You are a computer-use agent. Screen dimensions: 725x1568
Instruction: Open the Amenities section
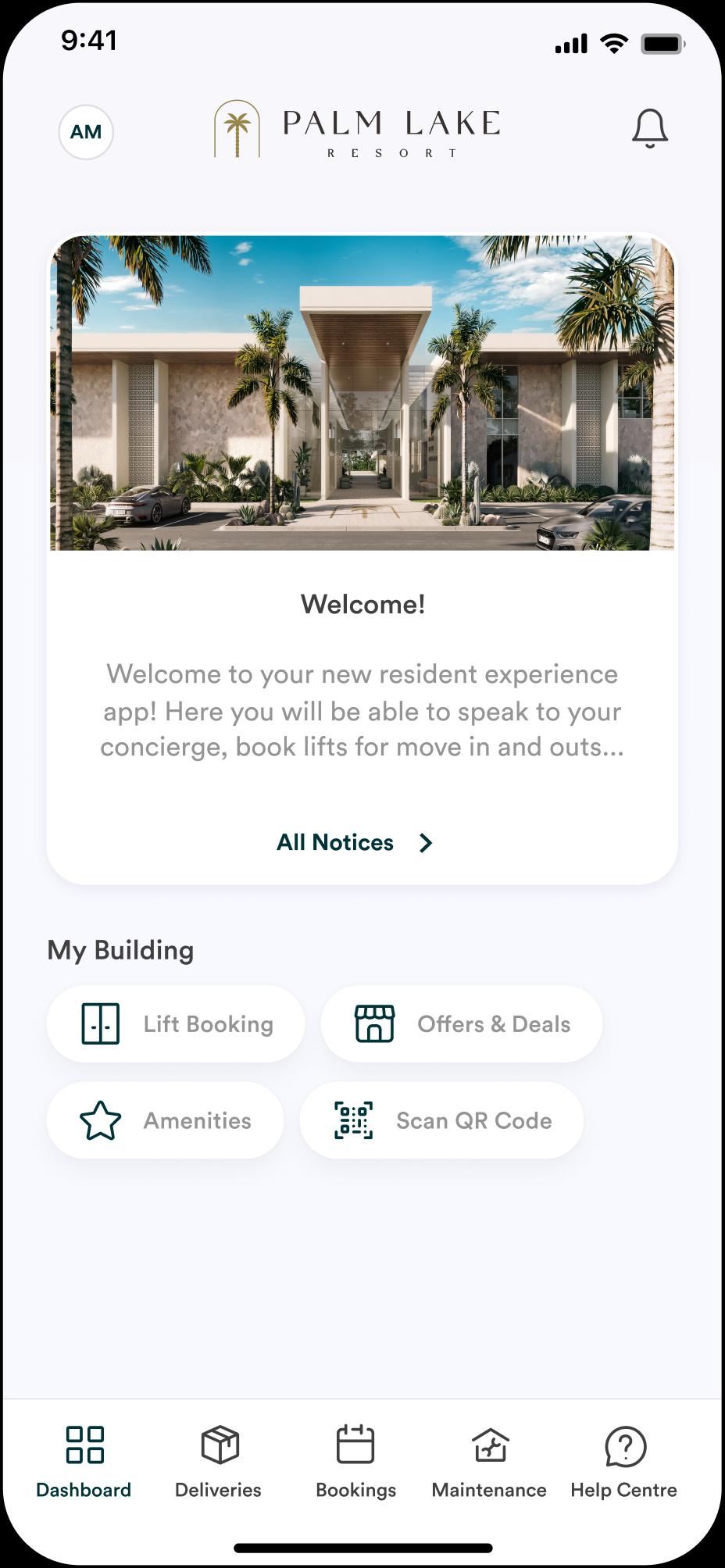click(x=165, y=1121)
